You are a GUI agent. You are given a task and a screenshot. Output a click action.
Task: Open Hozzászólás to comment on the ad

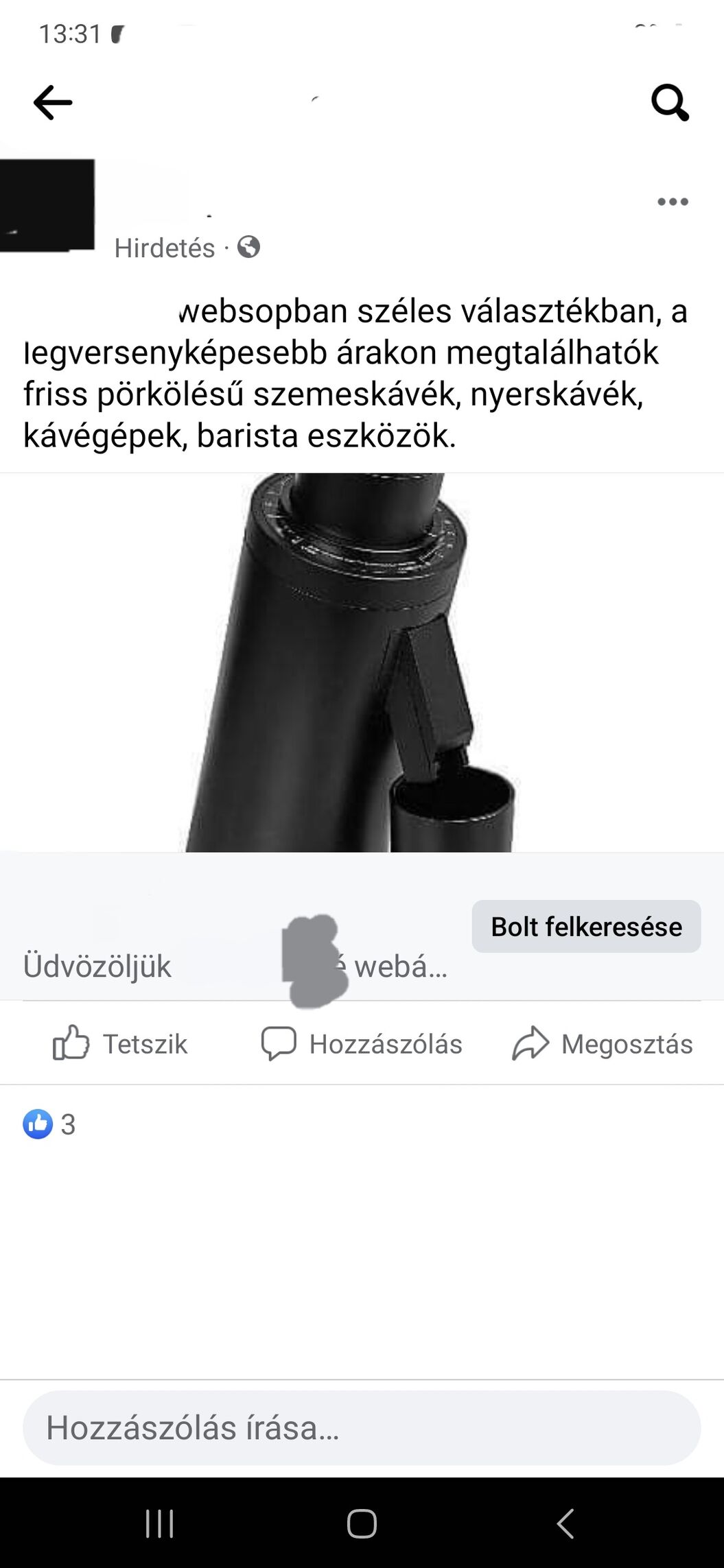[362, 1043]
